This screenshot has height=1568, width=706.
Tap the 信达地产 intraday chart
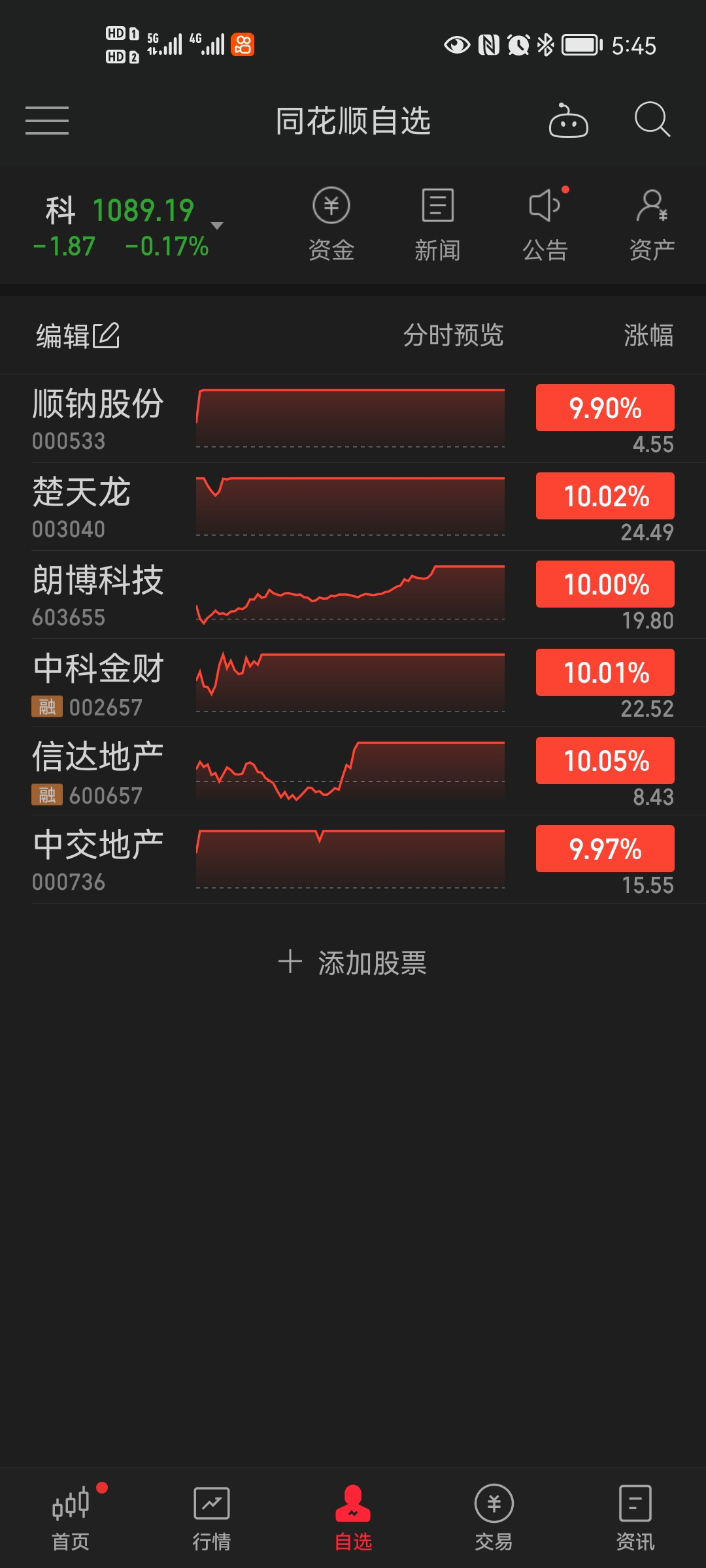click(350, 771)
